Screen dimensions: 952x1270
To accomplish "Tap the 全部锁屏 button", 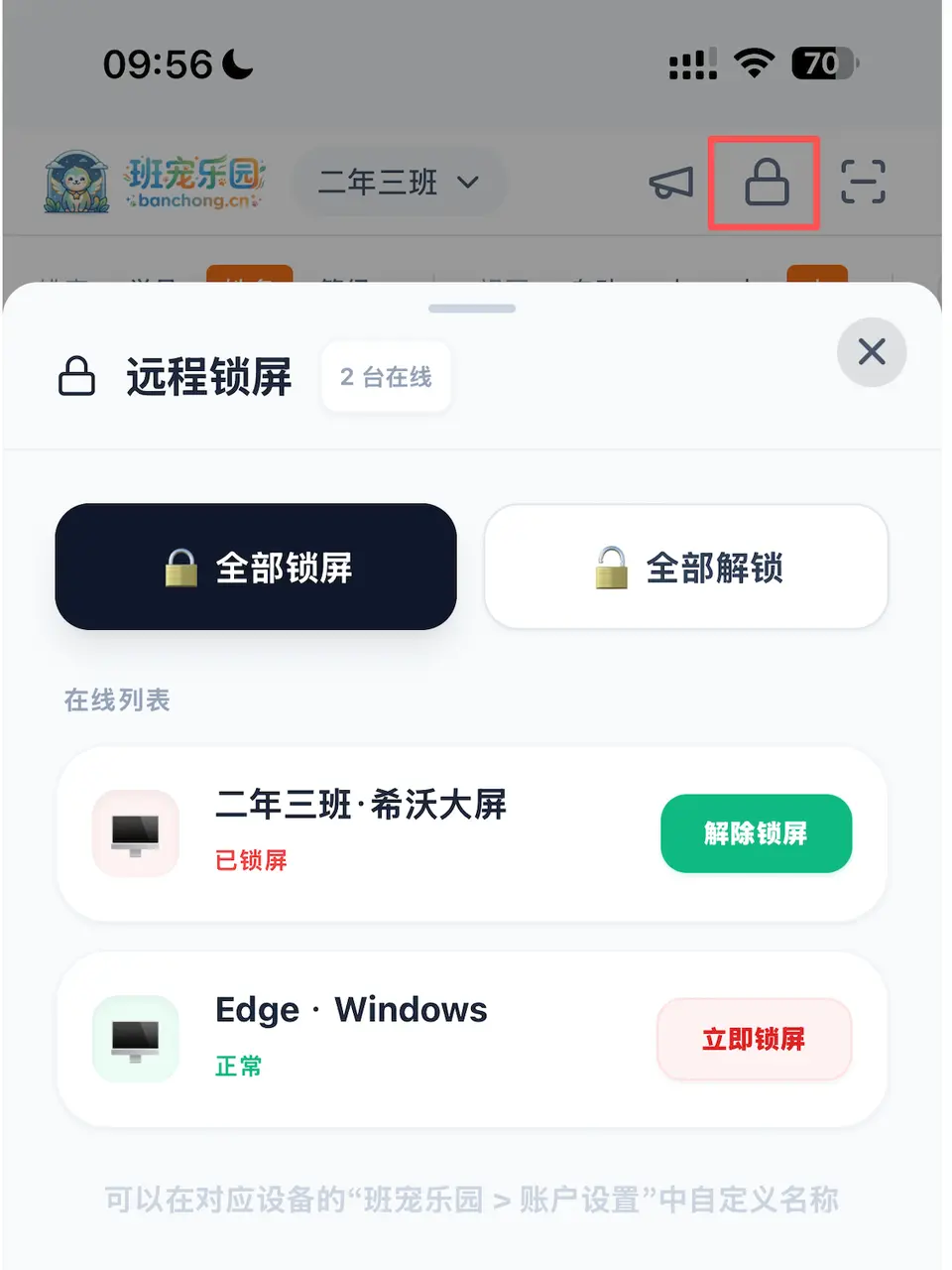I will click(256, 567).
